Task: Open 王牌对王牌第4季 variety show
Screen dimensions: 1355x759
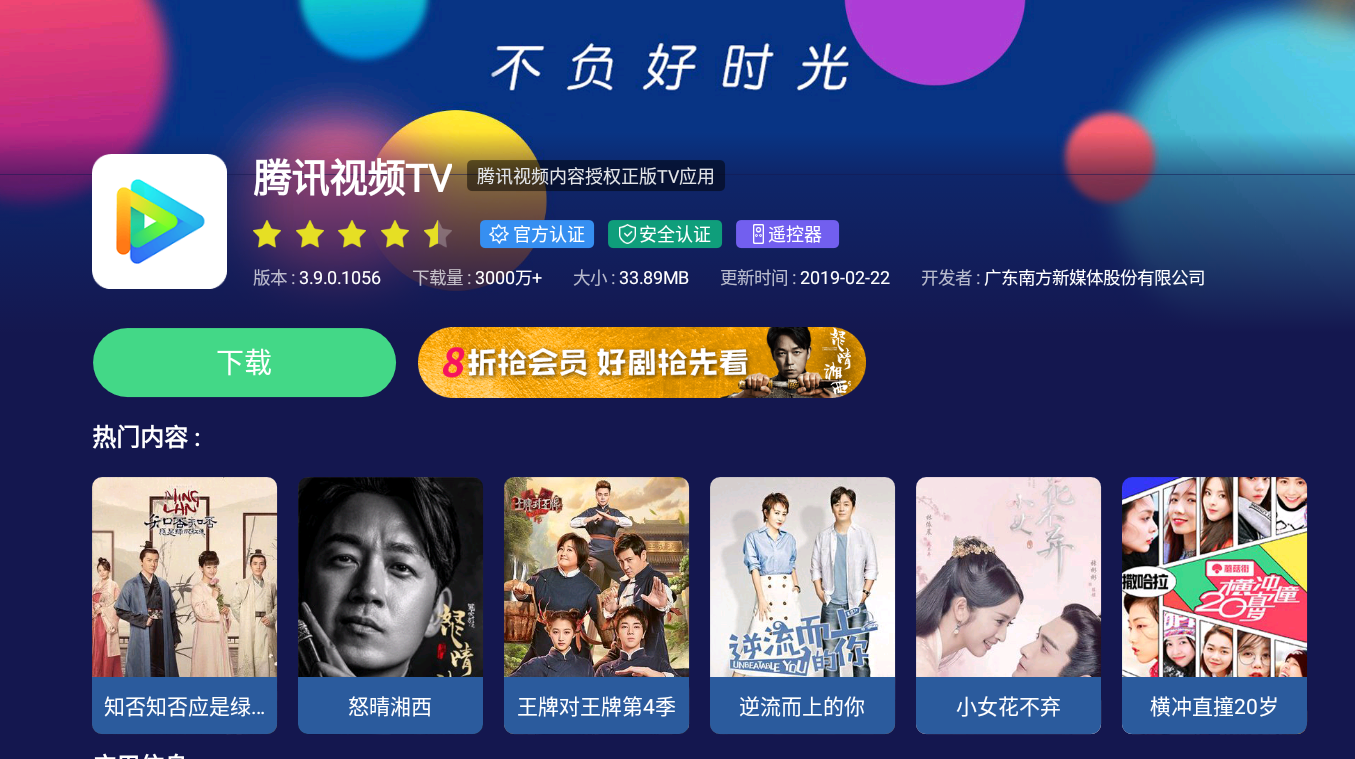Action: click(596, 605)
